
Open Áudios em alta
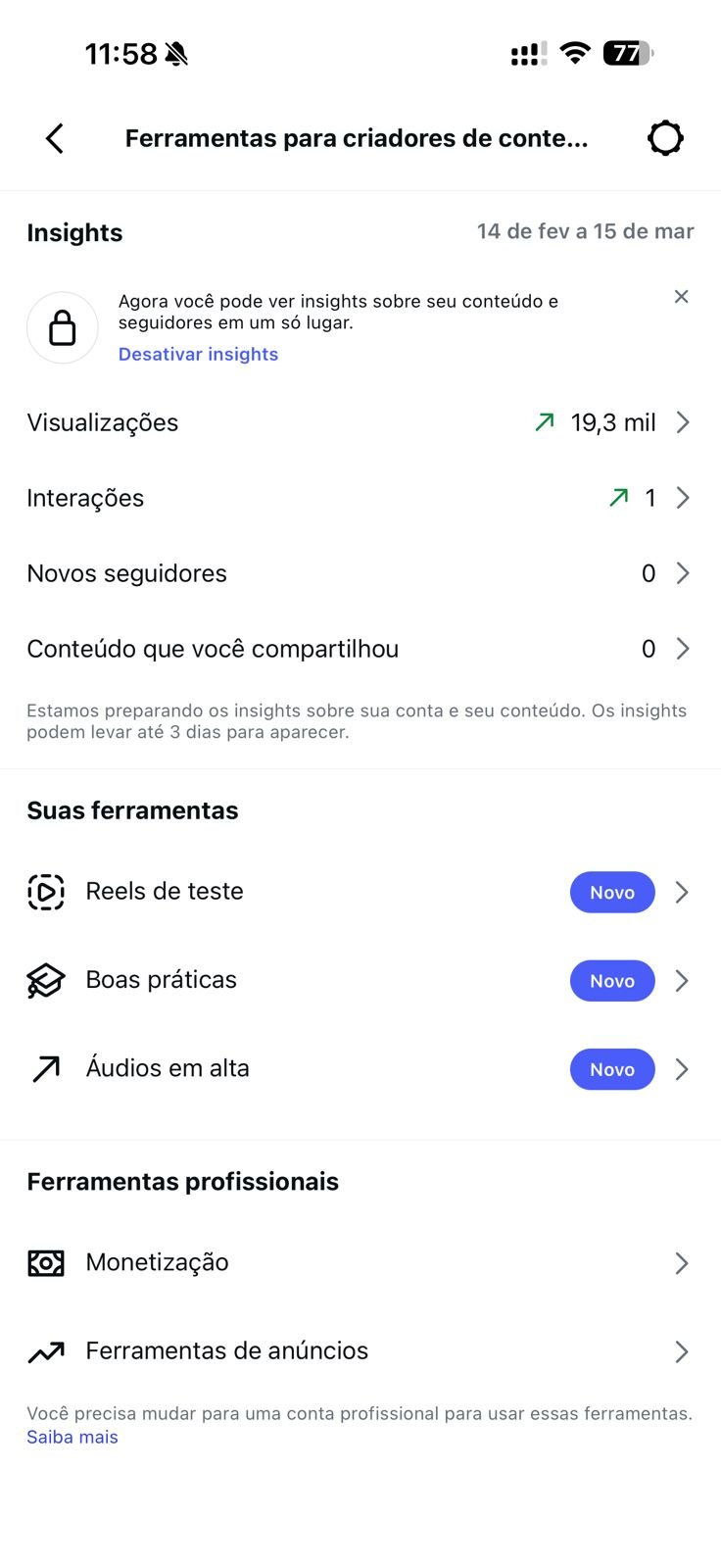point(360,1068)
